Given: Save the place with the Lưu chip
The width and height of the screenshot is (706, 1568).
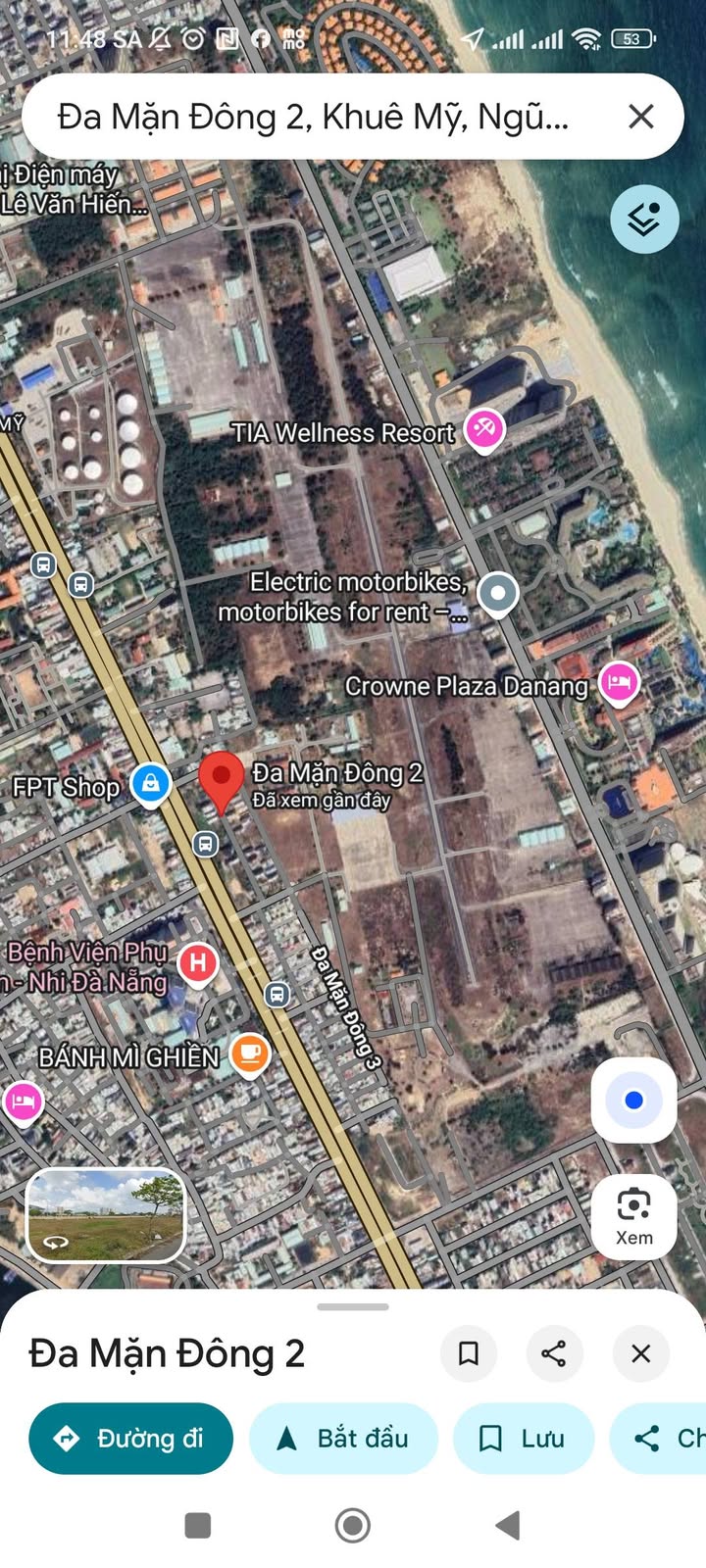Looking at the screenshot, I should tap(524, 1438).
